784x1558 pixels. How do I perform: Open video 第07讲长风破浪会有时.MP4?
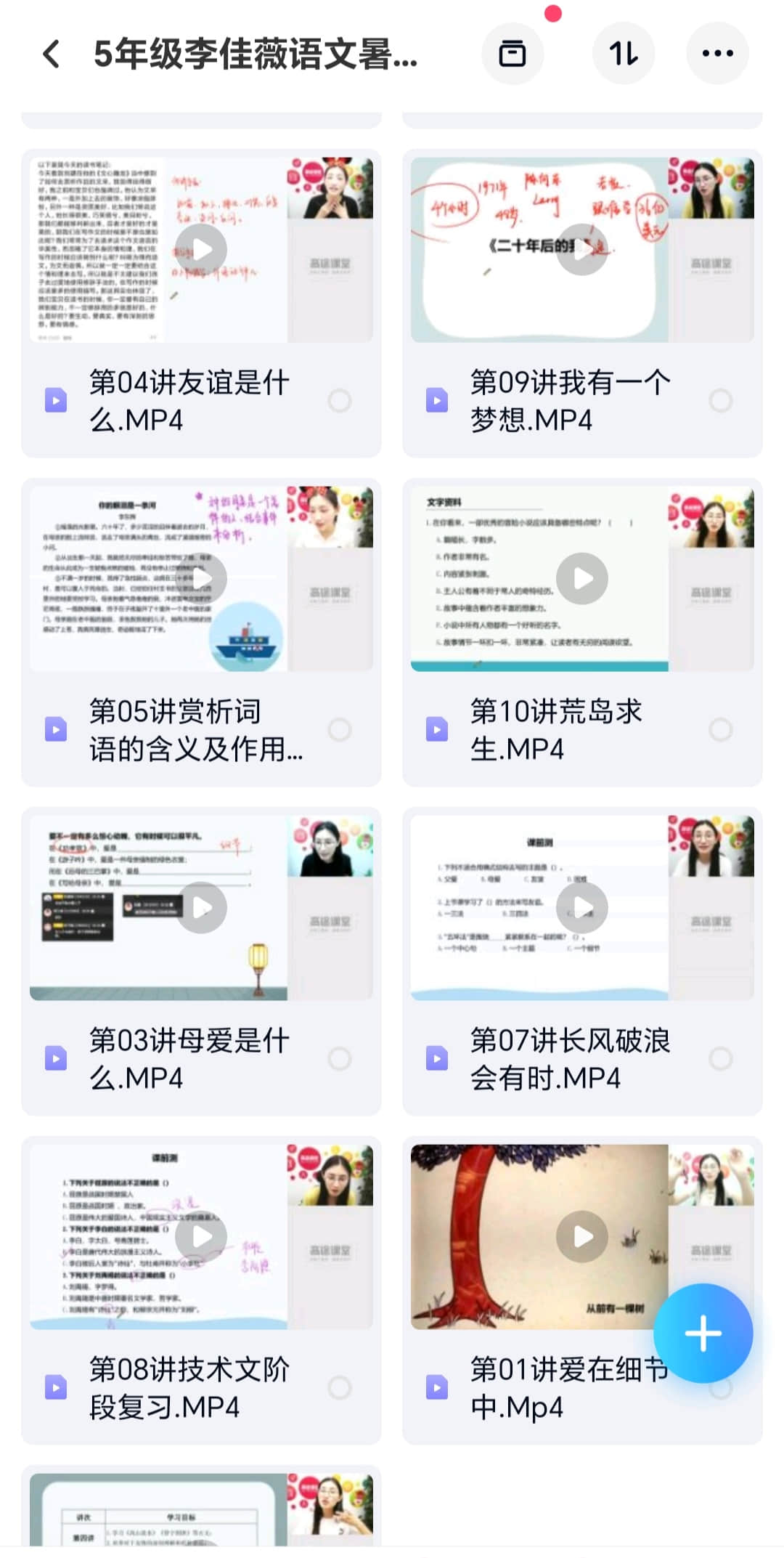tap(582, 907)
